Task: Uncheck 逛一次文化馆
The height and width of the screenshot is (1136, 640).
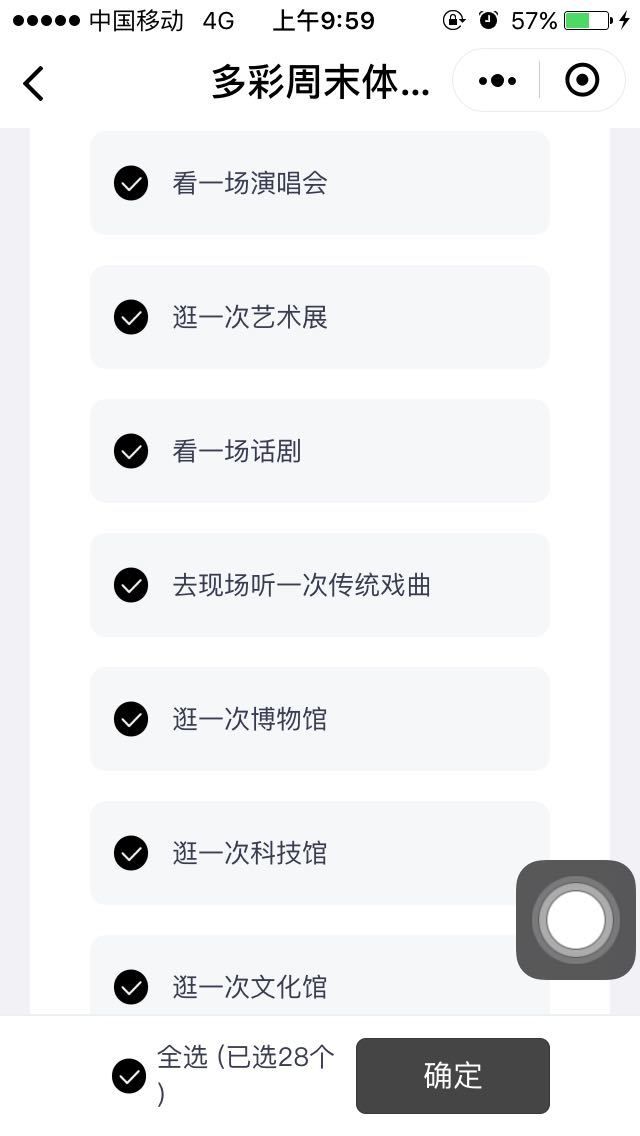Action: (131, 987)
